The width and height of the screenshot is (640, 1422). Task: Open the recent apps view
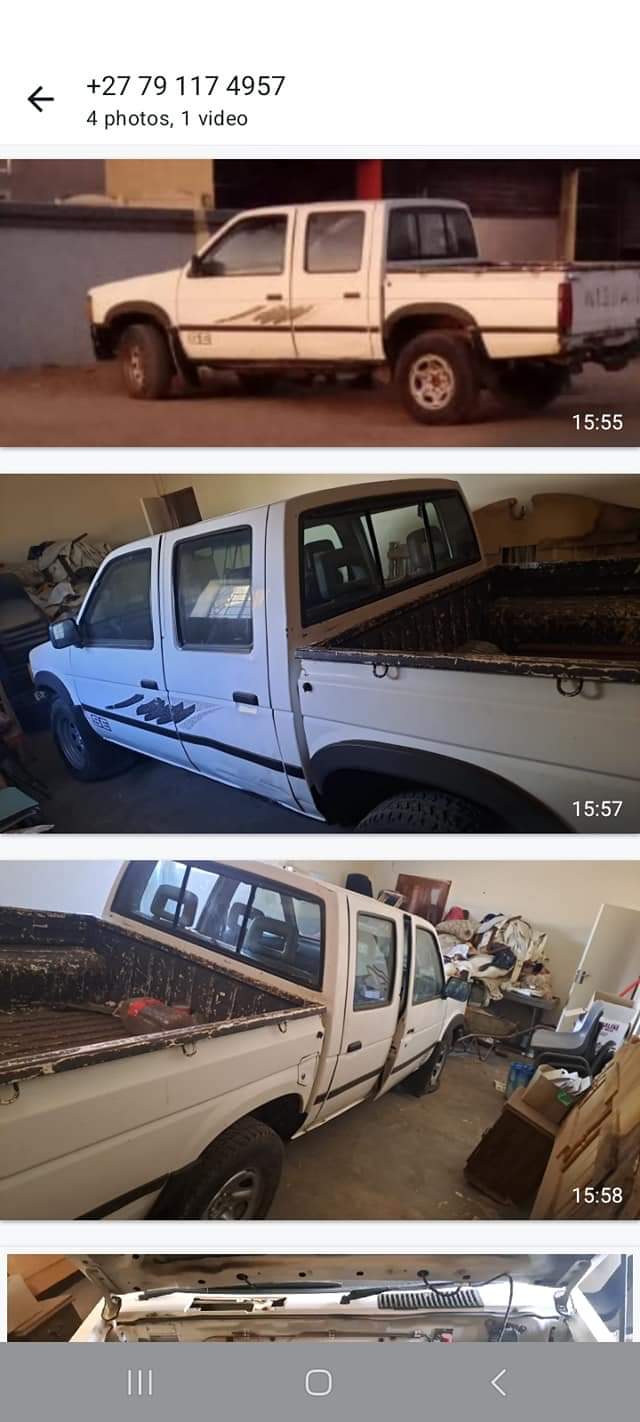pos(140,1383)
